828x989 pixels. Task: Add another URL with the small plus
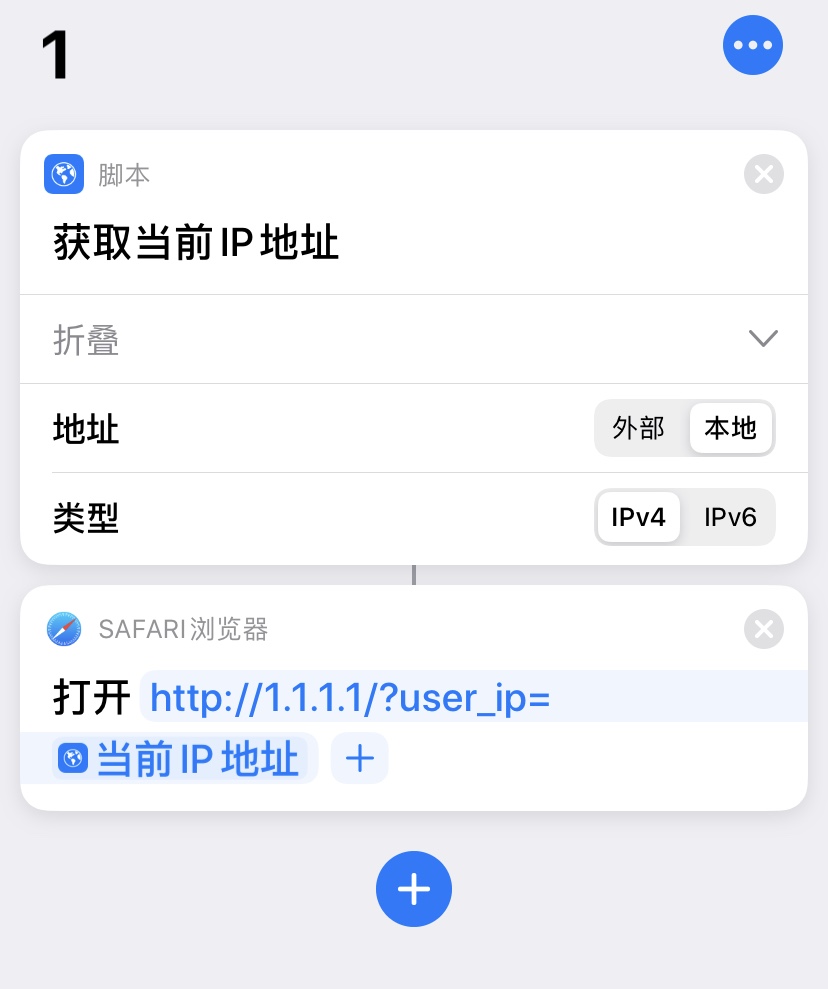[359, 760]
